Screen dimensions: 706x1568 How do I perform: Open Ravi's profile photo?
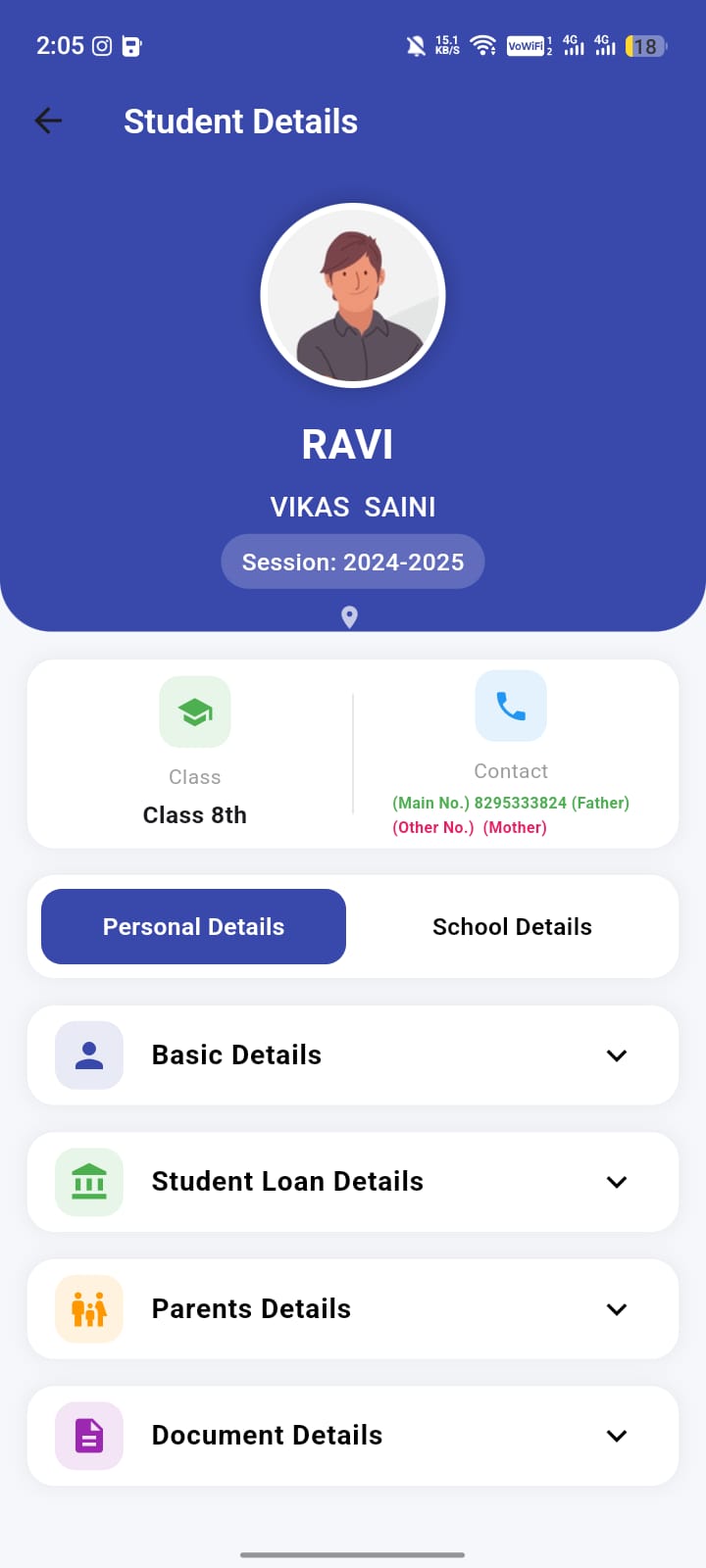point(353,295)
